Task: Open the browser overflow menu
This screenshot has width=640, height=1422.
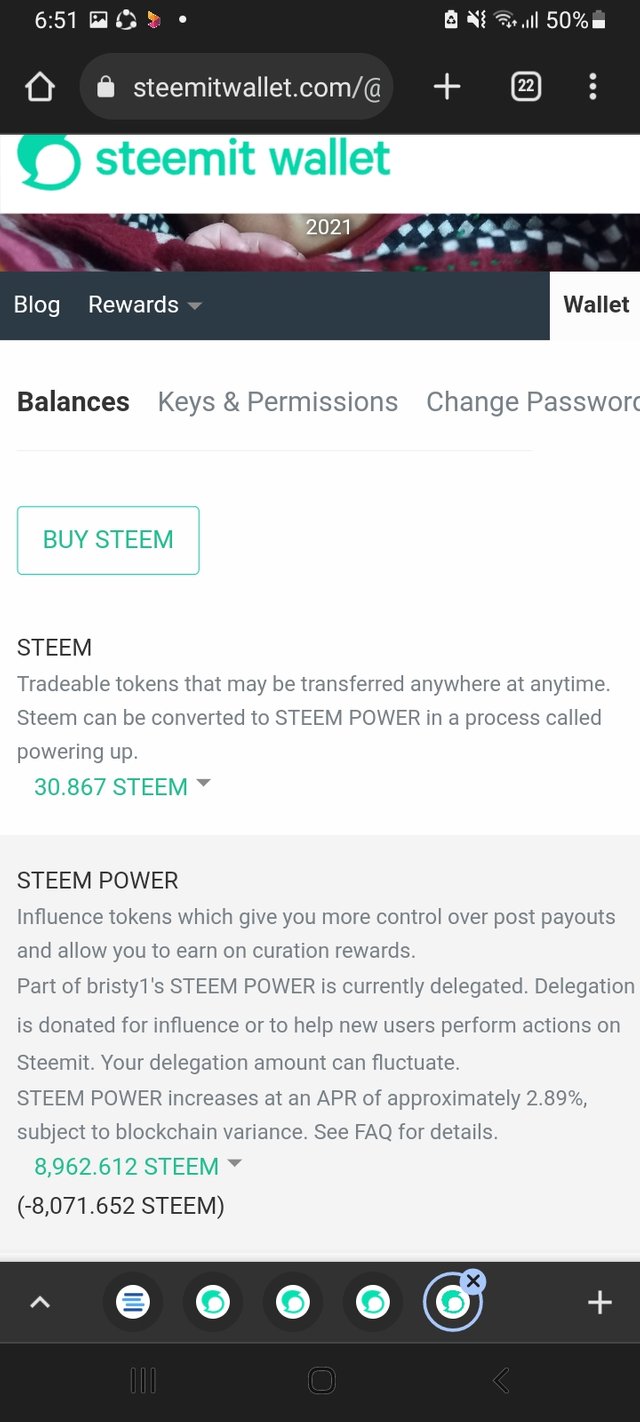Action: 593,88
